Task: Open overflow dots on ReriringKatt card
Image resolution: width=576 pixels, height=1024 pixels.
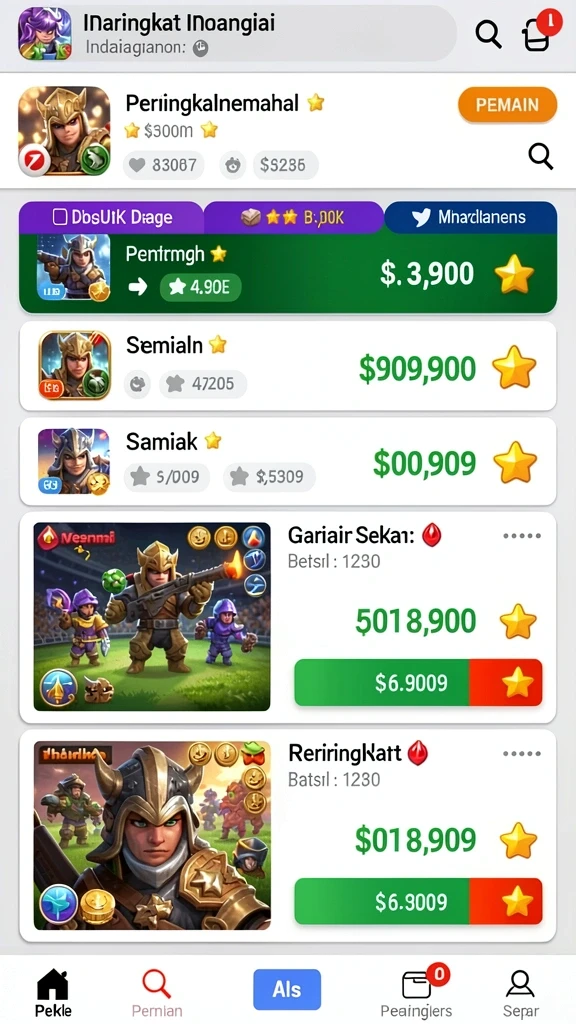Action: click(x=522, y=754)
